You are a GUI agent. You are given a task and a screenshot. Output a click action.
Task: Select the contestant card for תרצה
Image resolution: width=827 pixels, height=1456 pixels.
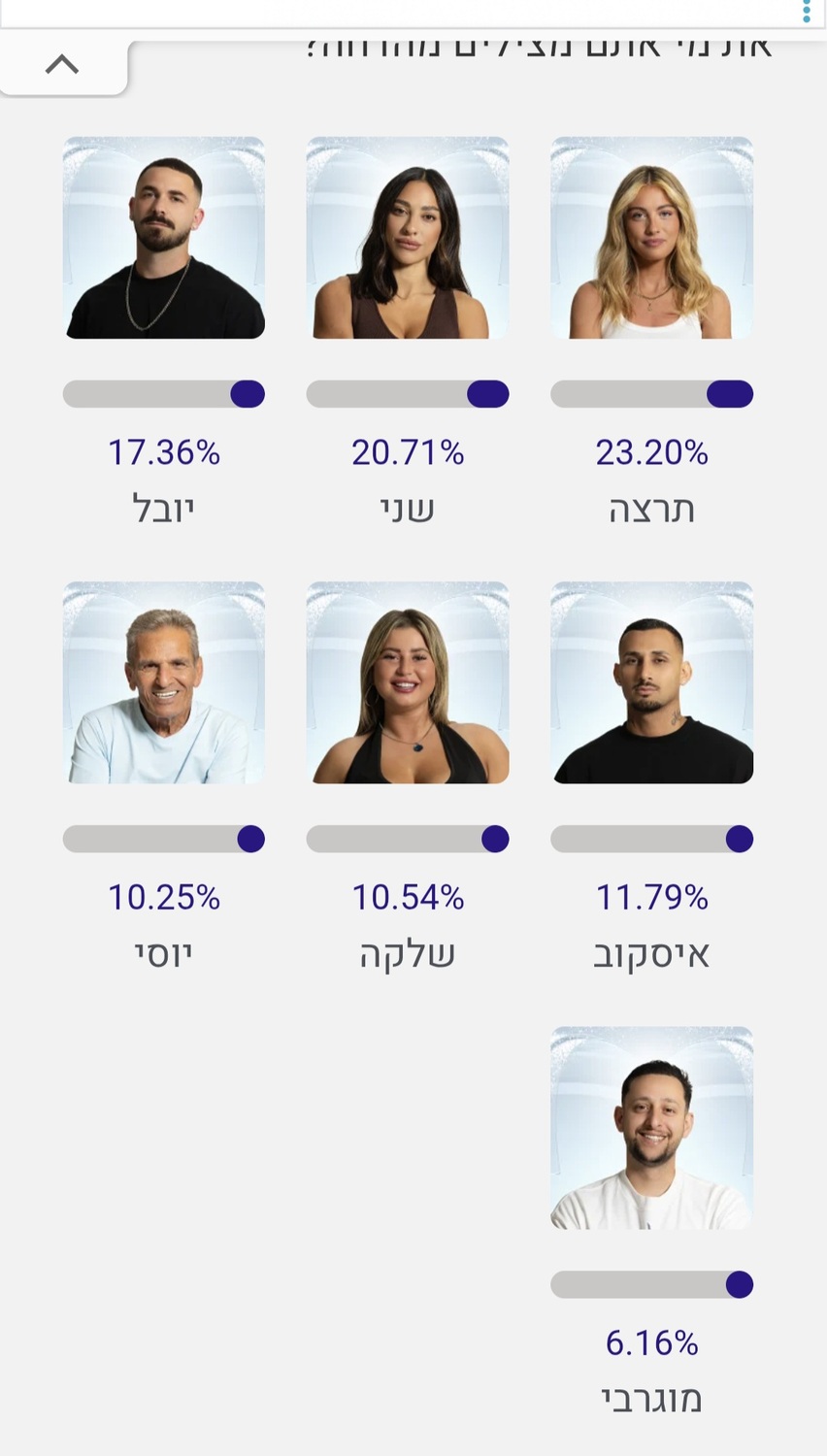[651, 238]
